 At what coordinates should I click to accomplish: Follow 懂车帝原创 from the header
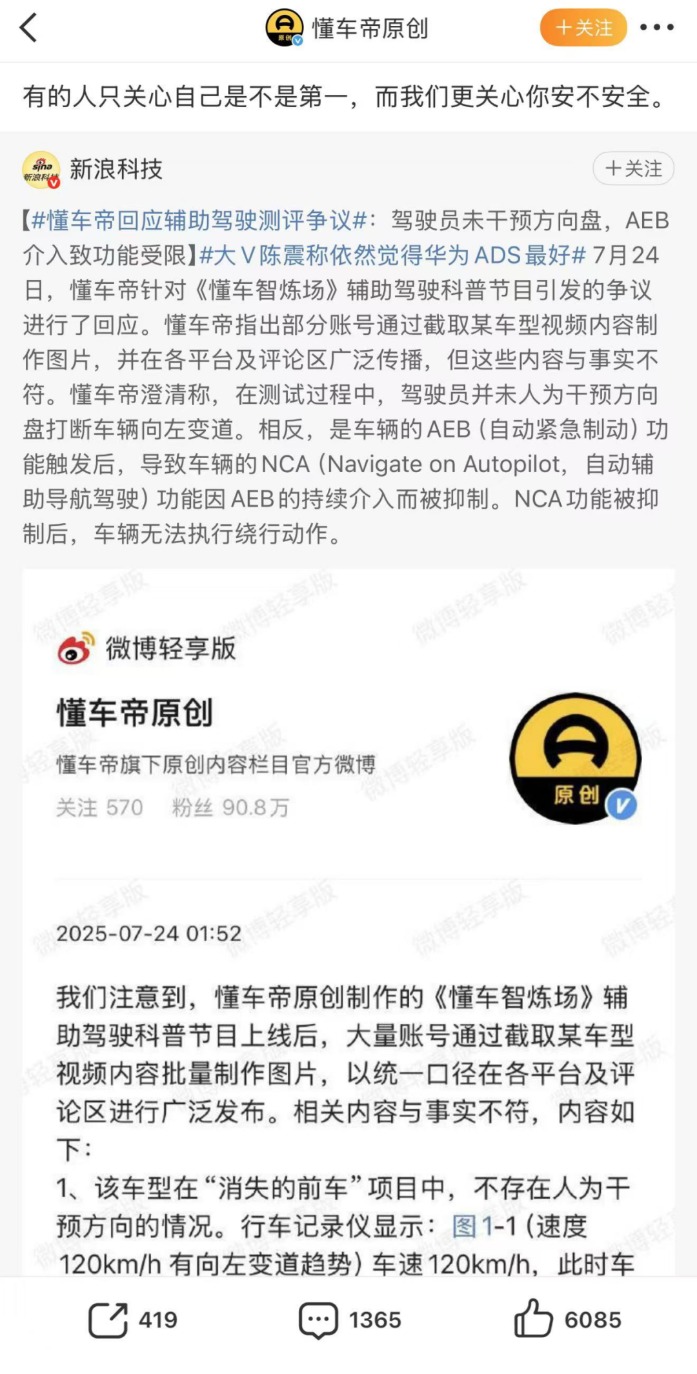point(583,28)
